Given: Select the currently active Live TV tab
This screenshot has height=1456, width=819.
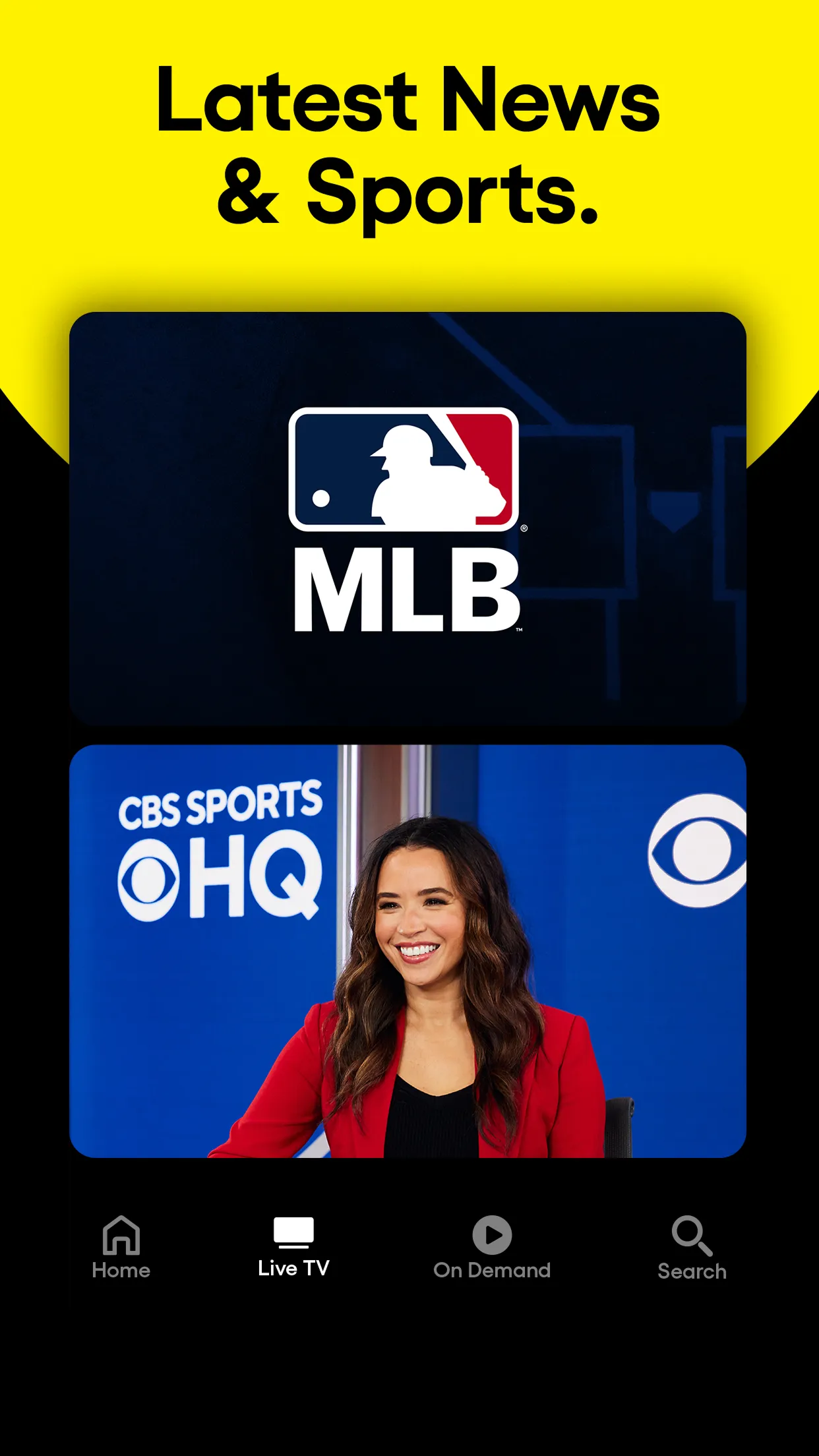Looking at the screenshot, I should [x=295, y=1246].
